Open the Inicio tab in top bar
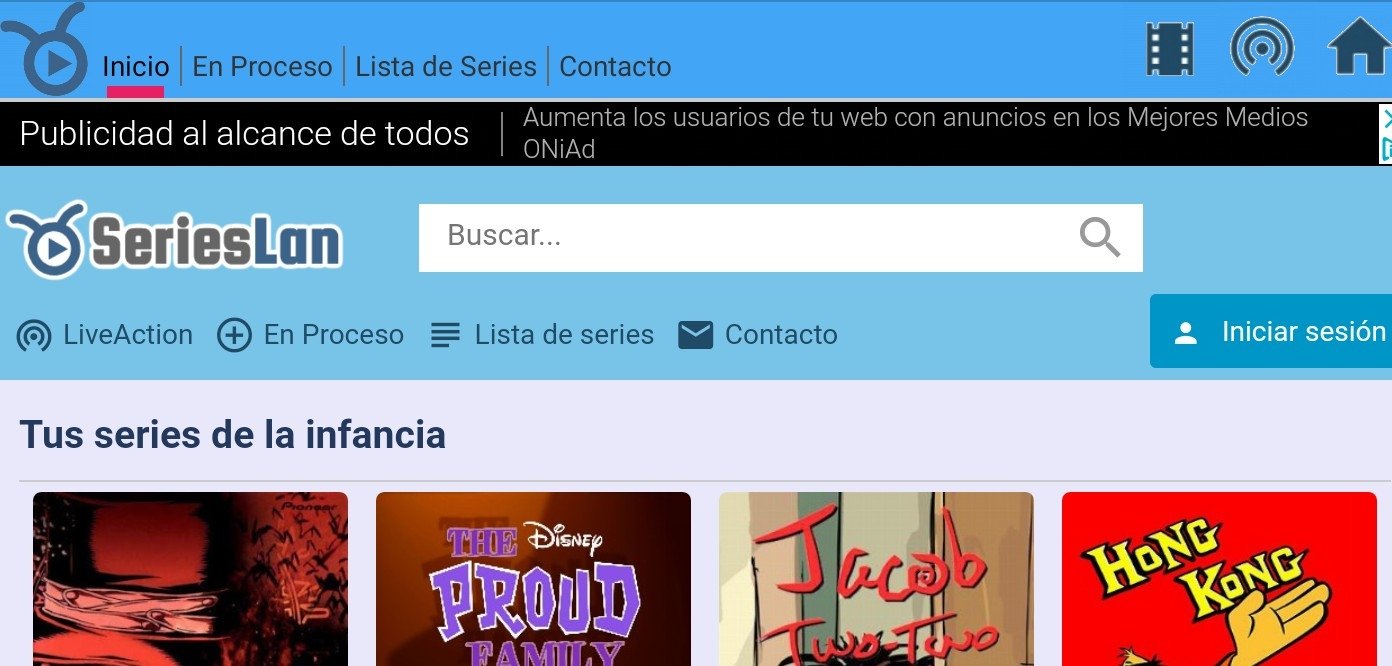This screenshot has height=666, width=1392. click(135, 67)
